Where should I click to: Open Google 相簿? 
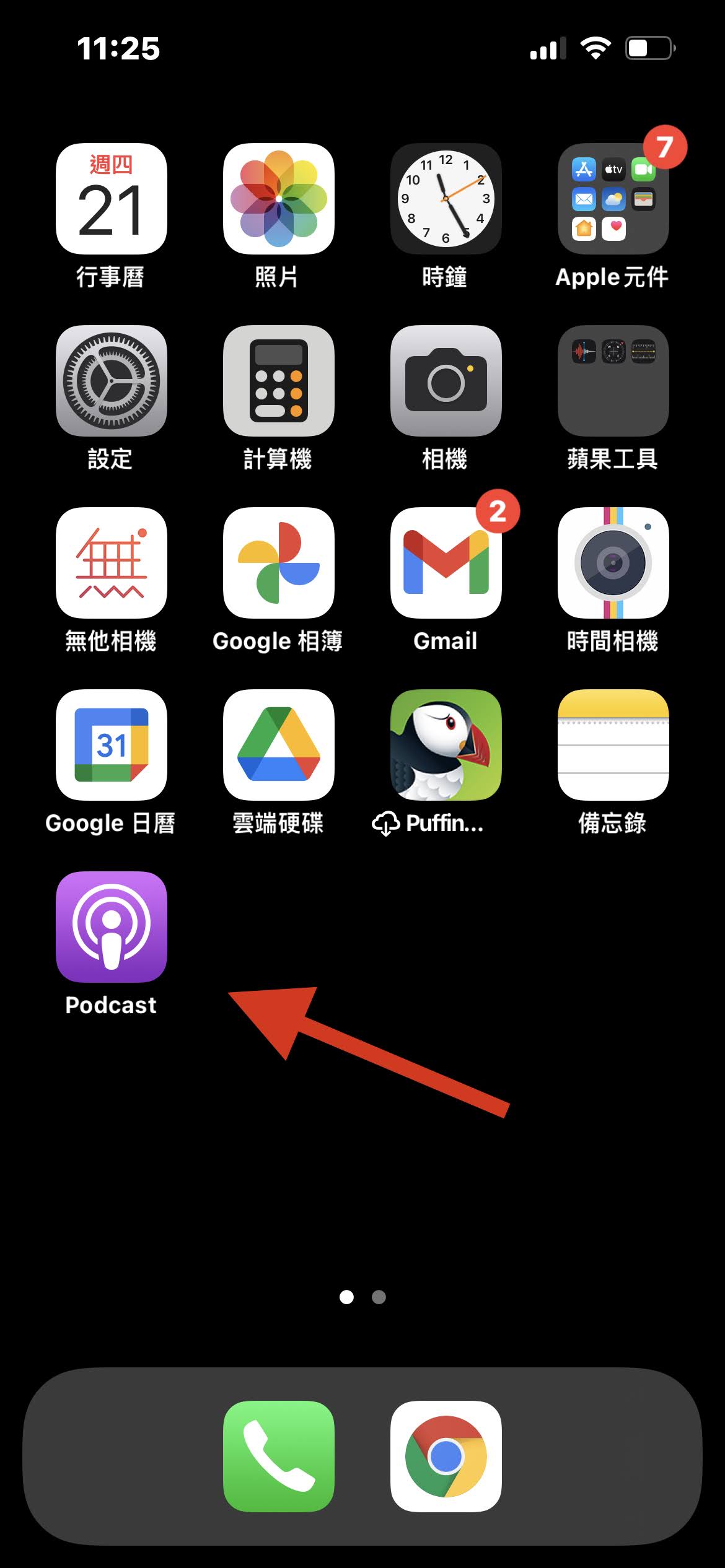279,563
